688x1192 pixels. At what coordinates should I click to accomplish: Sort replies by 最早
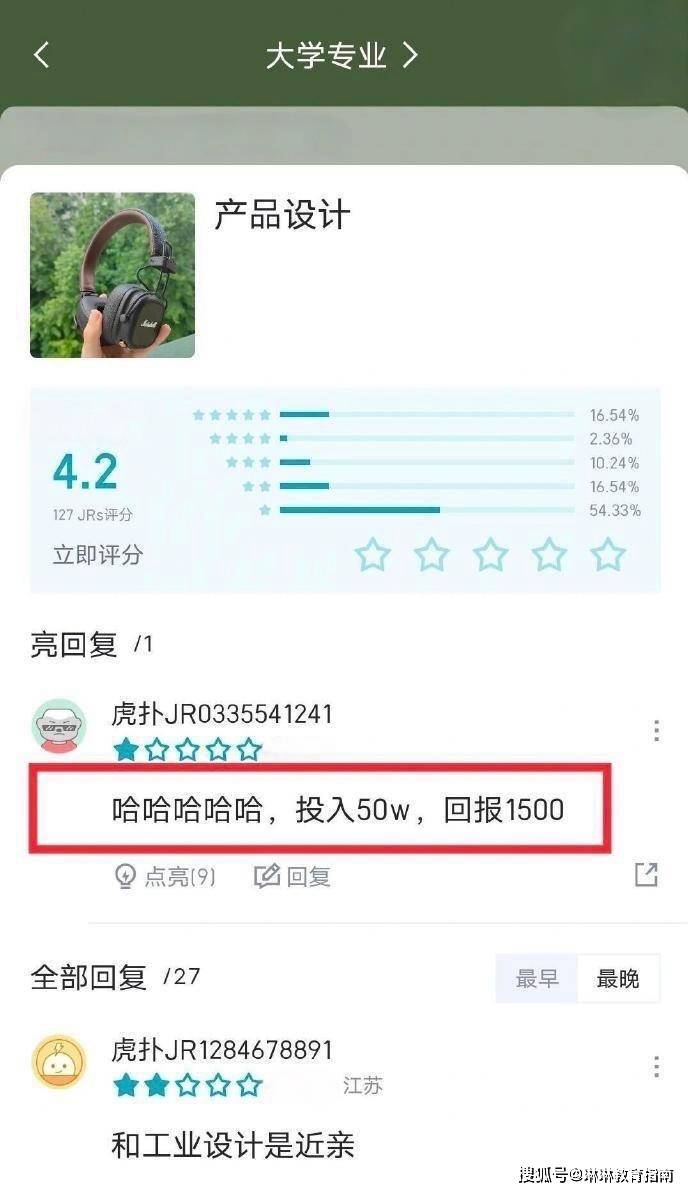pos(537,979)
